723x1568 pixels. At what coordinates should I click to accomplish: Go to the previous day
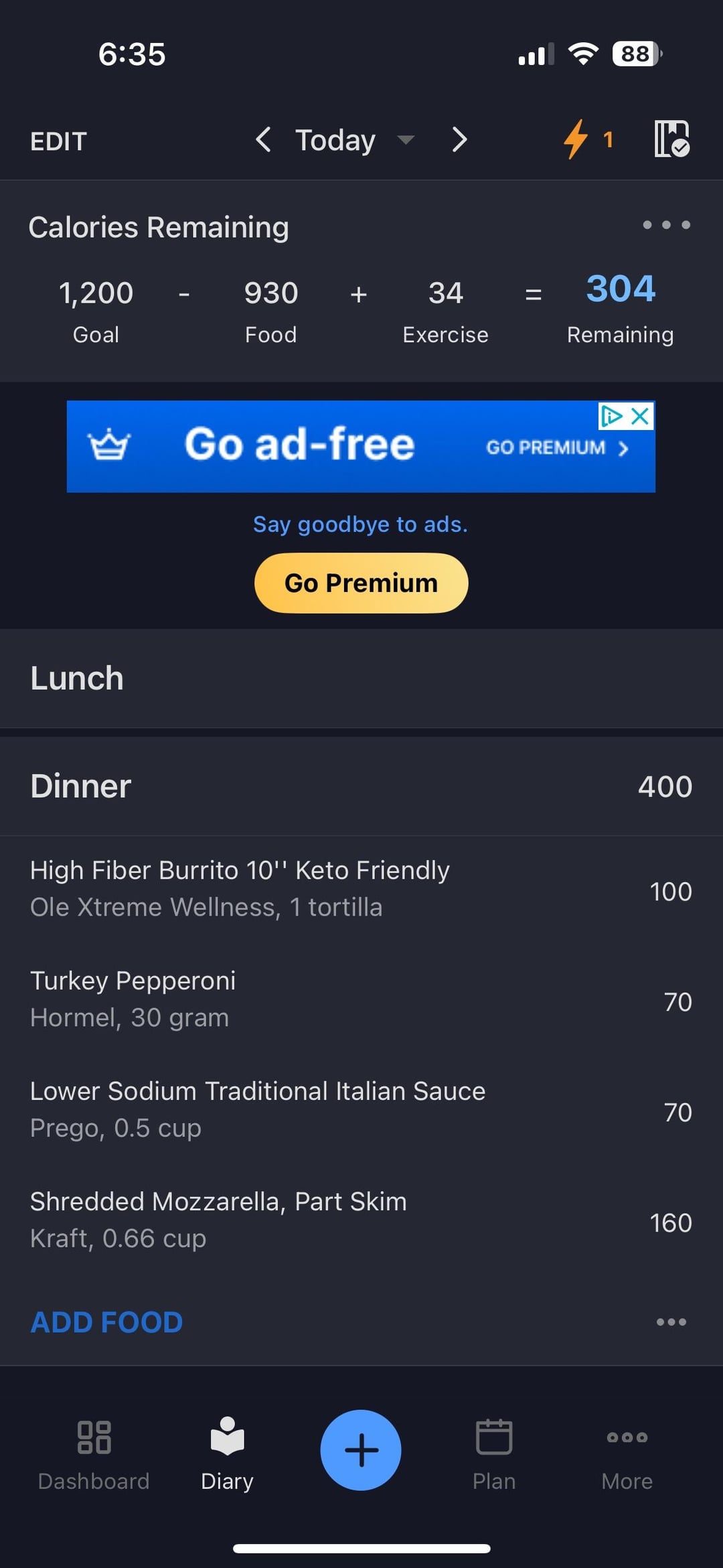(x=263, y=140)
